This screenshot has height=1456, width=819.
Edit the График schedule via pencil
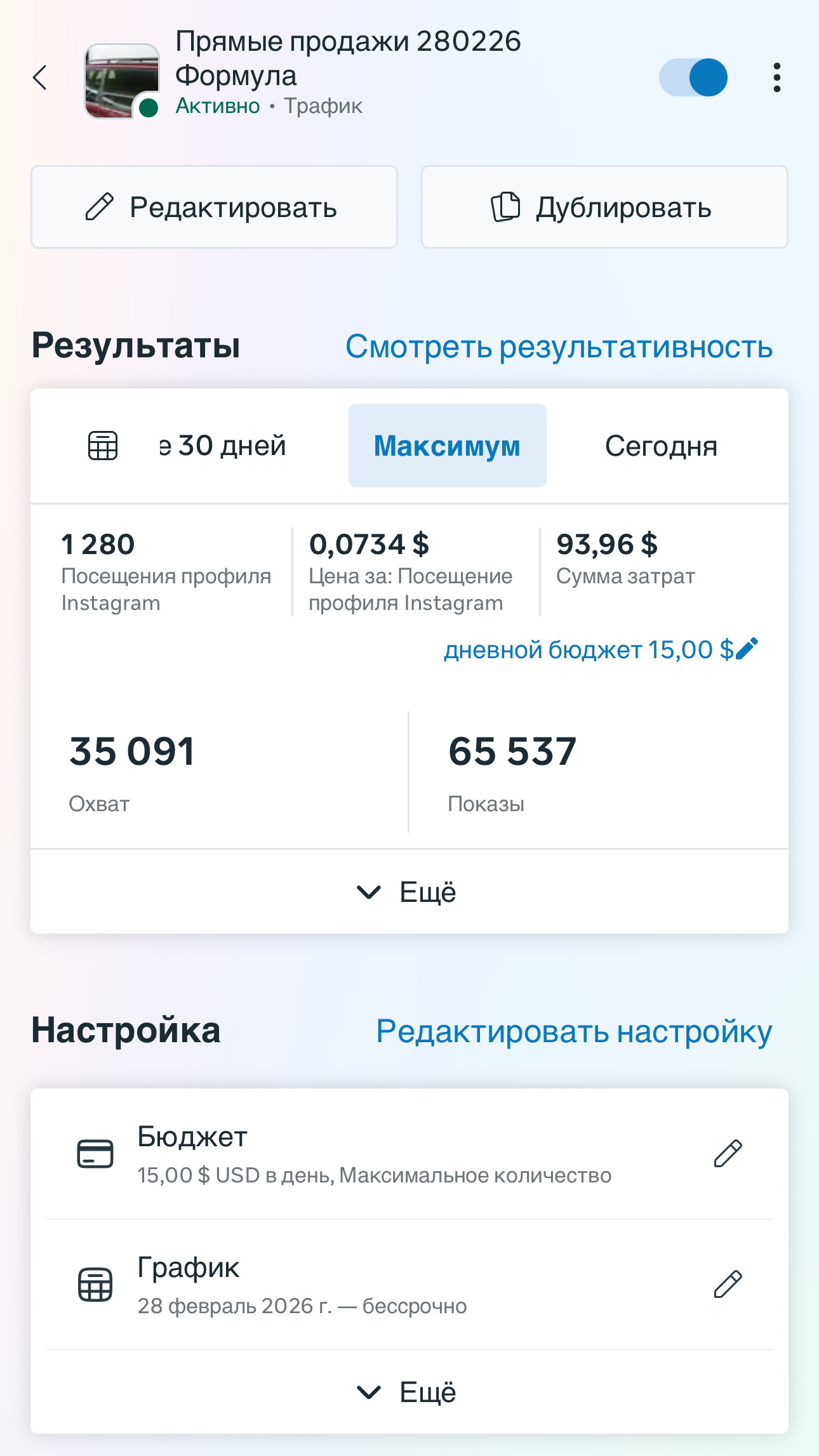coord(728,1284)
